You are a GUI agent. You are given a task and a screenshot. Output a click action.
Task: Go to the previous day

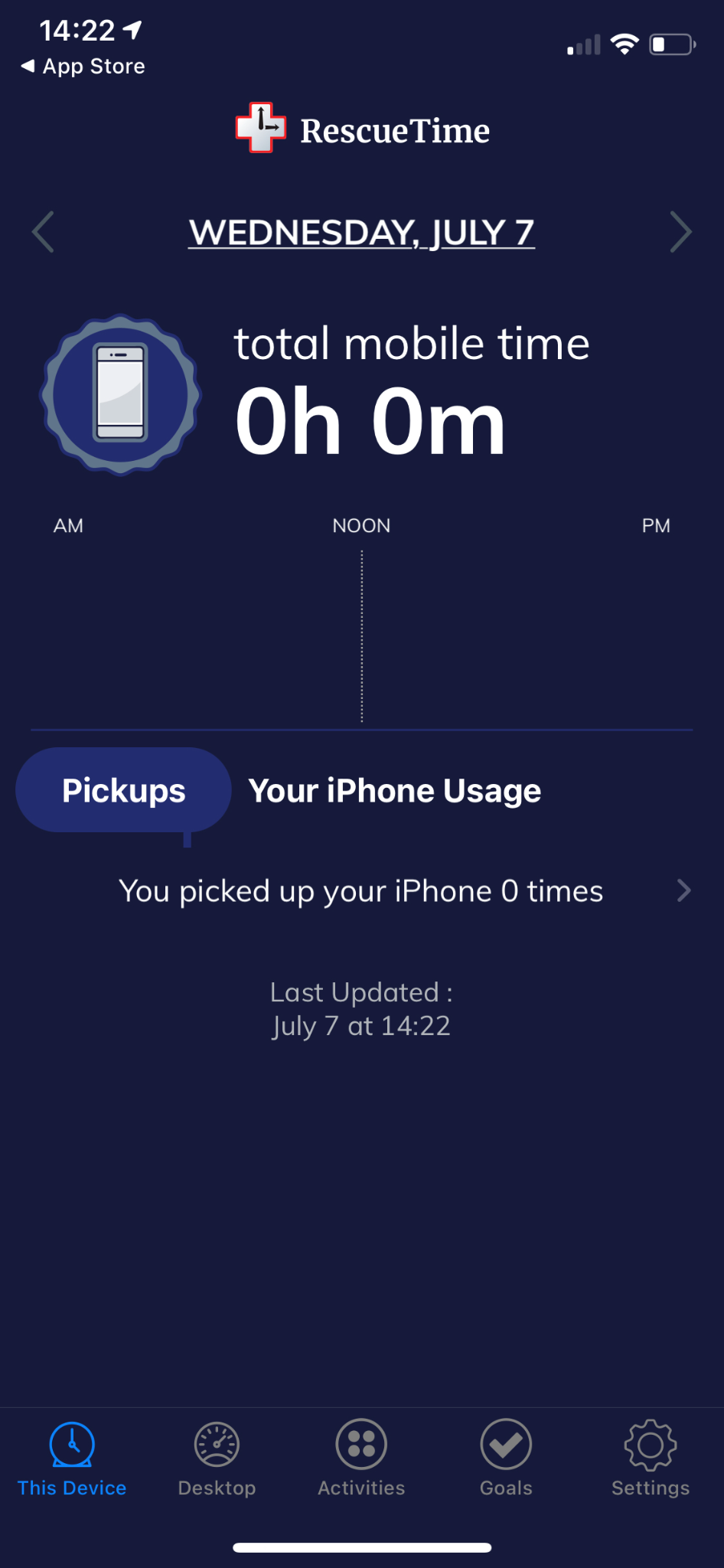tap(43, 232)
